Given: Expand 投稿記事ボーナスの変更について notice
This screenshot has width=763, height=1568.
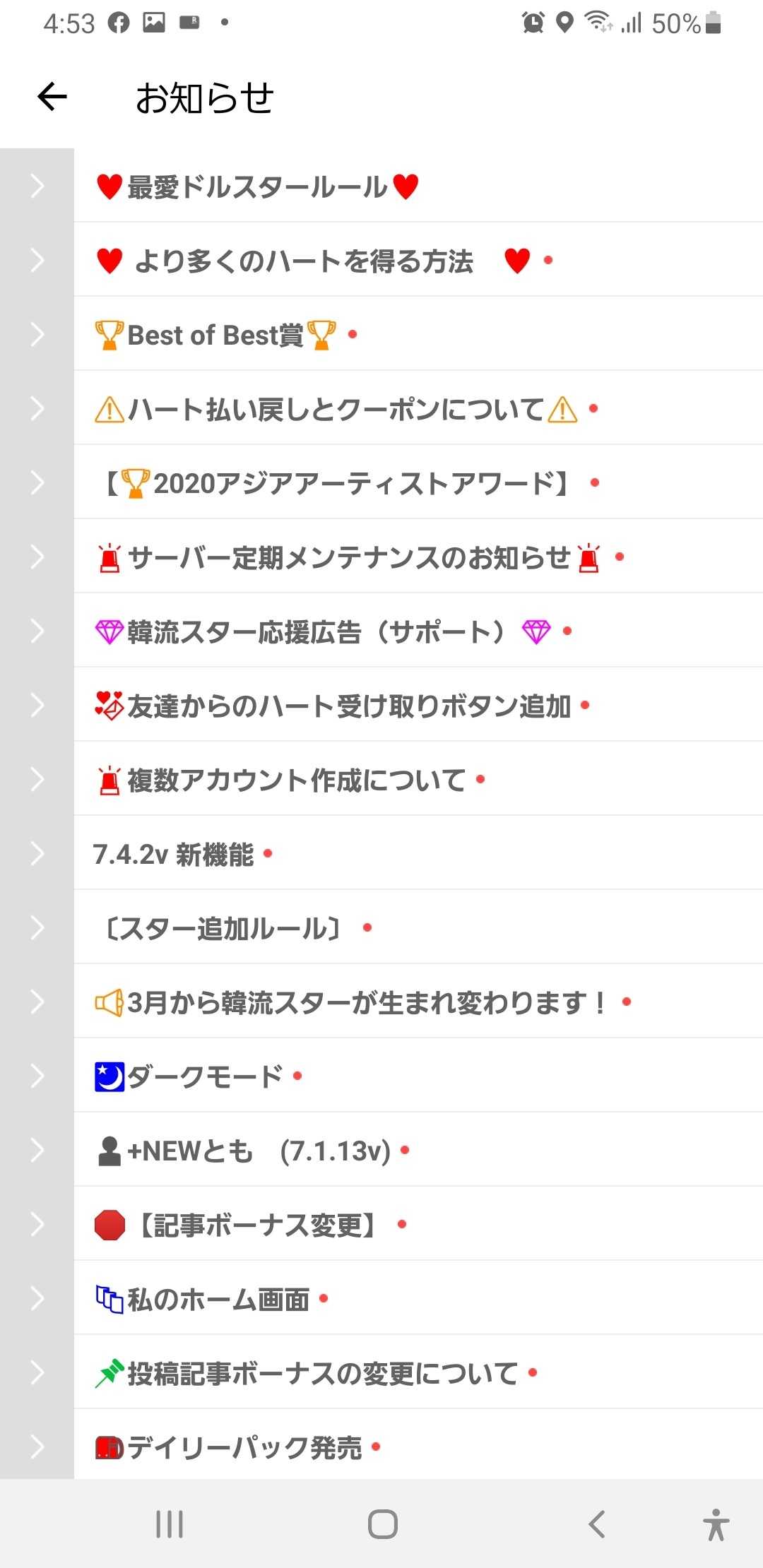Looking at the screenshot, I should tap(322, 1374).
